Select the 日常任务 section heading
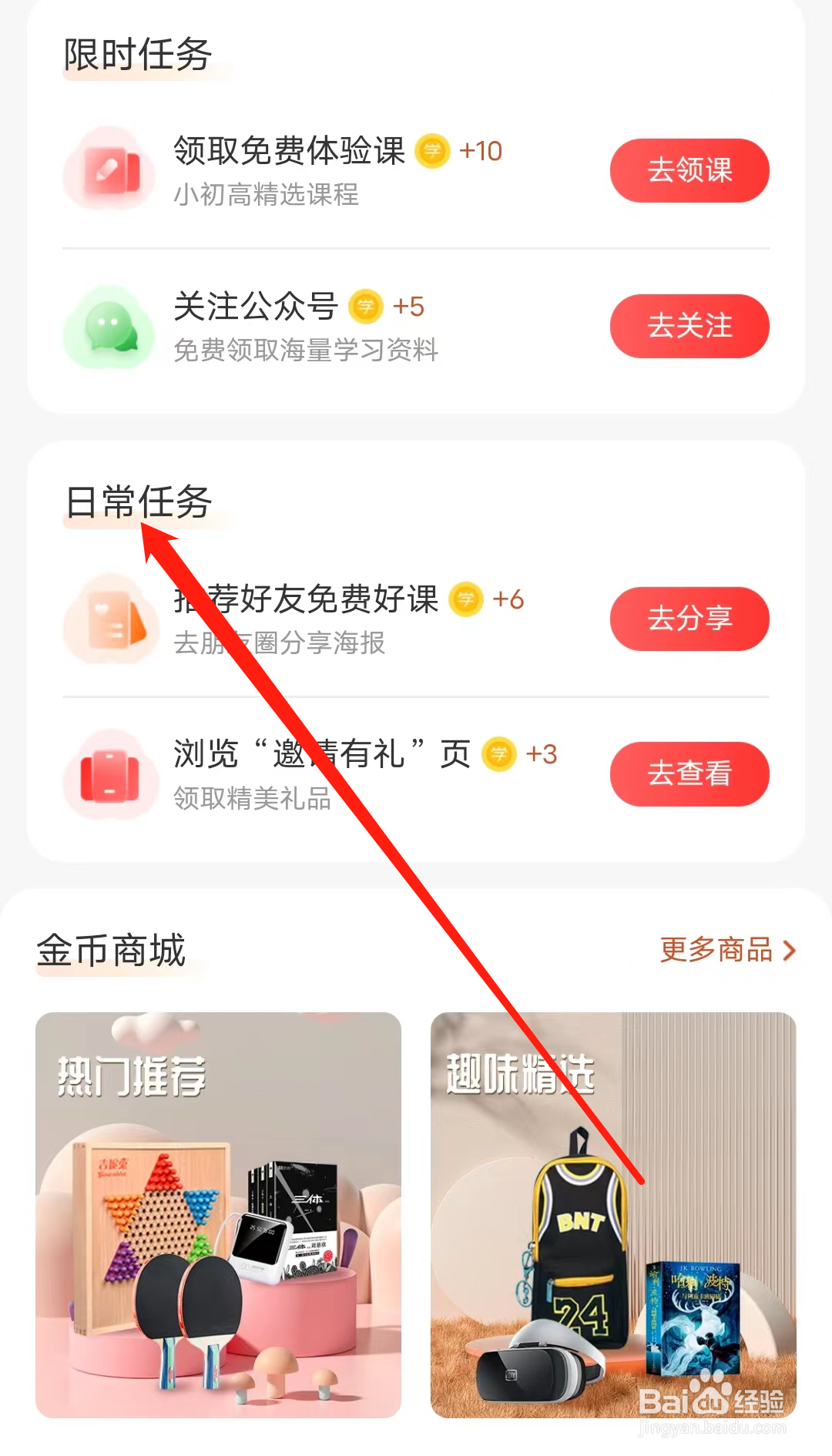The height and width of the screenshot is (1456, 832). [x=137, y=500]
